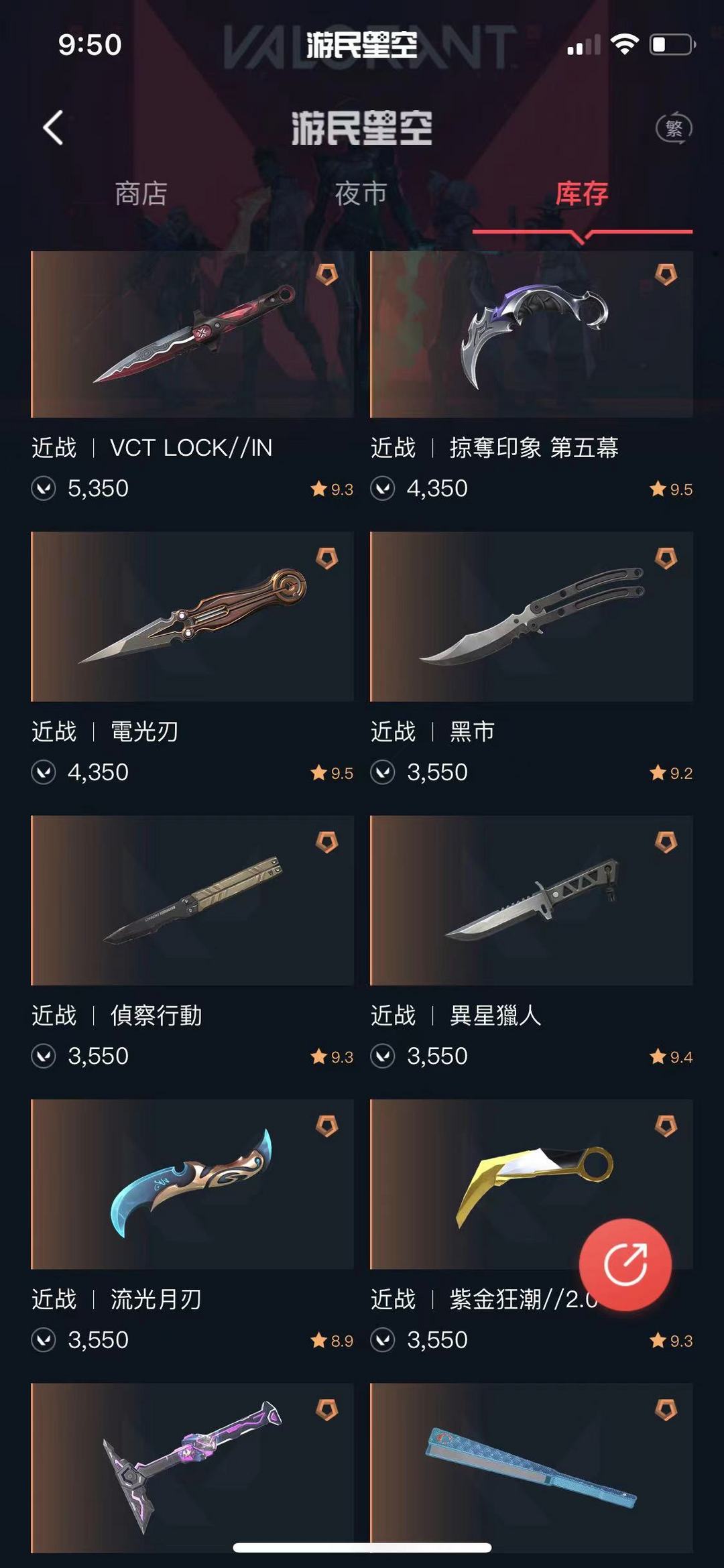View the 電光刃 melee skin
The image size is (724, 1568).
click(x=192, y=617)
